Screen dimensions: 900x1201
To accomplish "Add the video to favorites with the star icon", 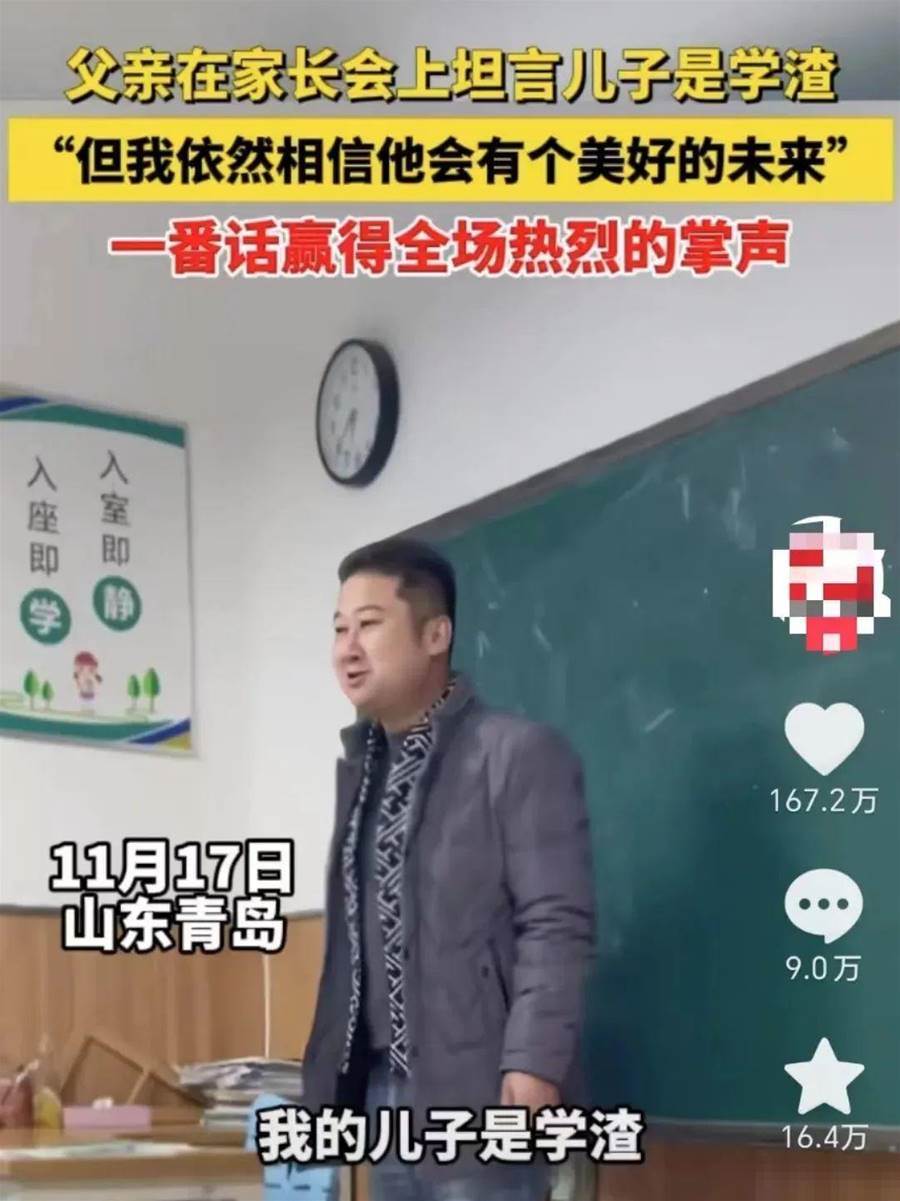I will (823, 1076).
